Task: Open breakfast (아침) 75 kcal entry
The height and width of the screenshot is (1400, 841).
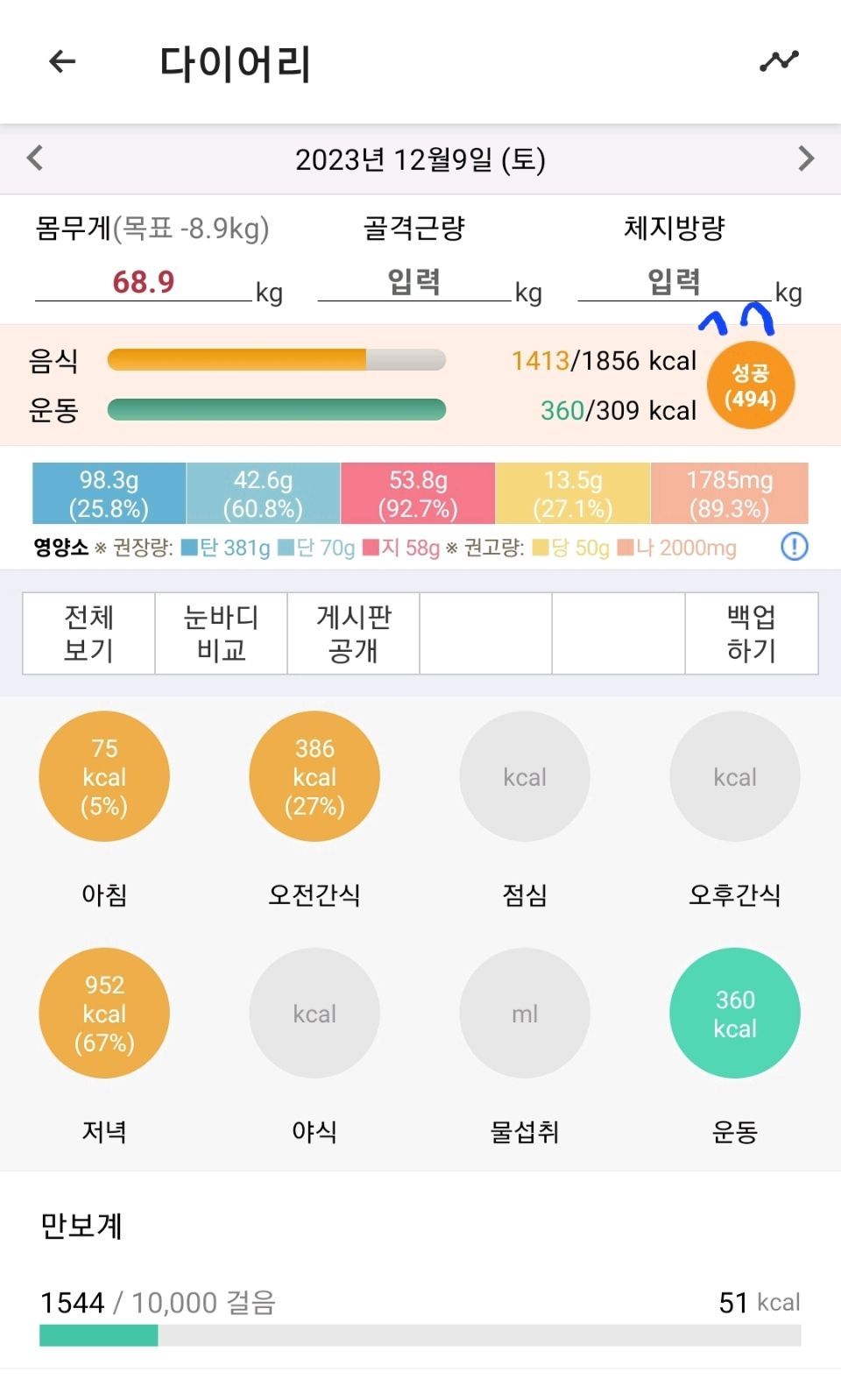Action: [x=104, y=777]
